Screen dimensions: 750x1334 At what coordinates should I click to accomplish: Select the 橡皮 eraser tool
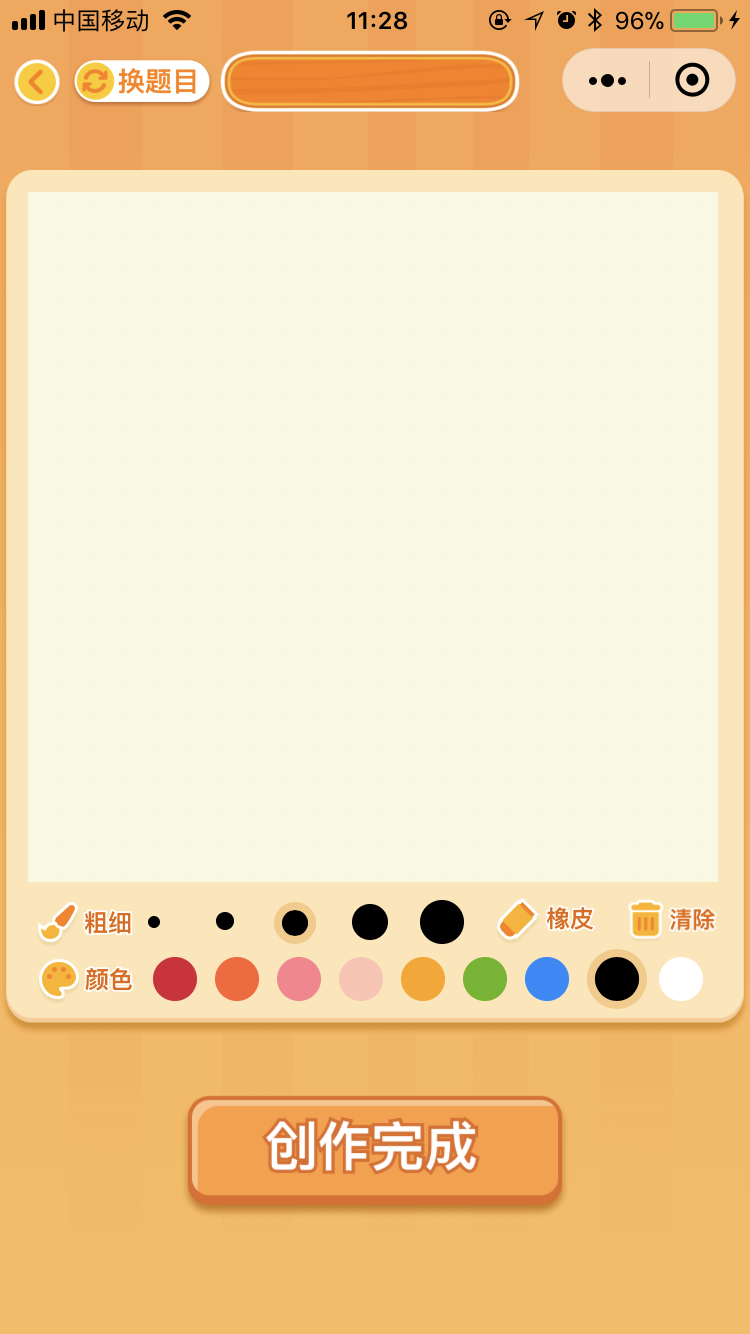pos(546,919)
